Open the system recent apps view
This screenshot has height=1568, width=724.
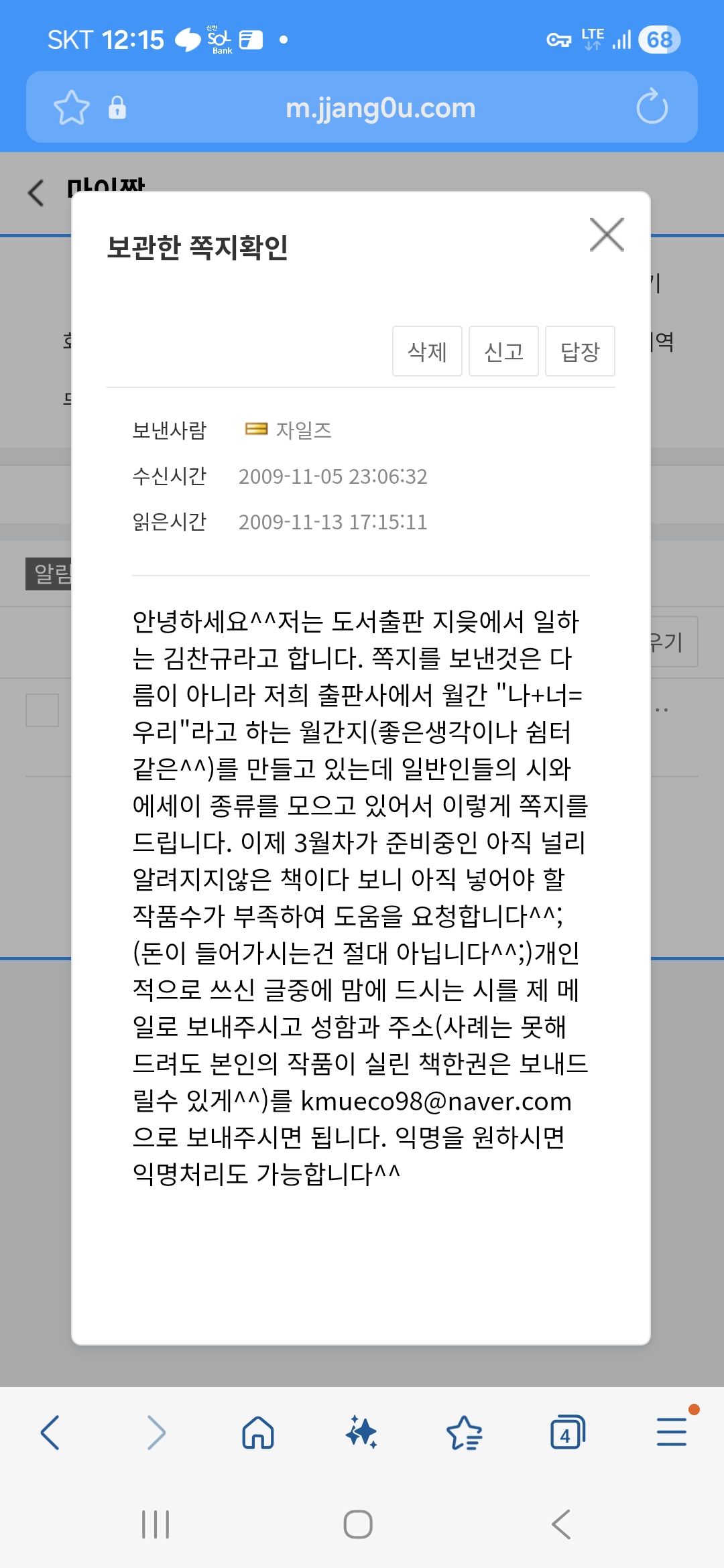point(156,1524)
